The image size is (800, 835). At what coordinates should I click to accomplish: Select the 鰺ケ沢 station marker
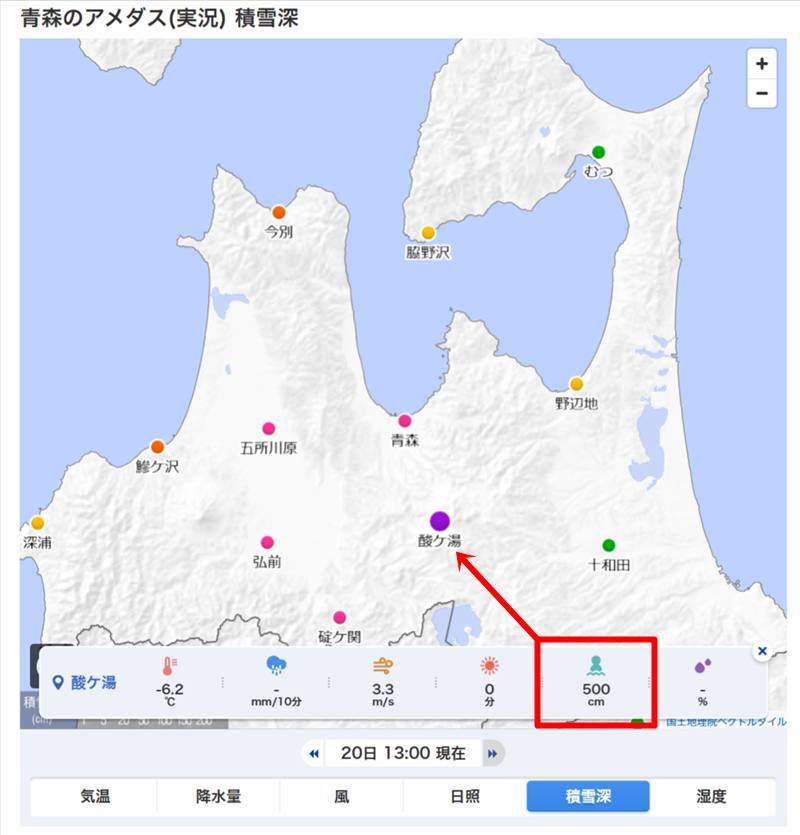(x=157, y=447)
